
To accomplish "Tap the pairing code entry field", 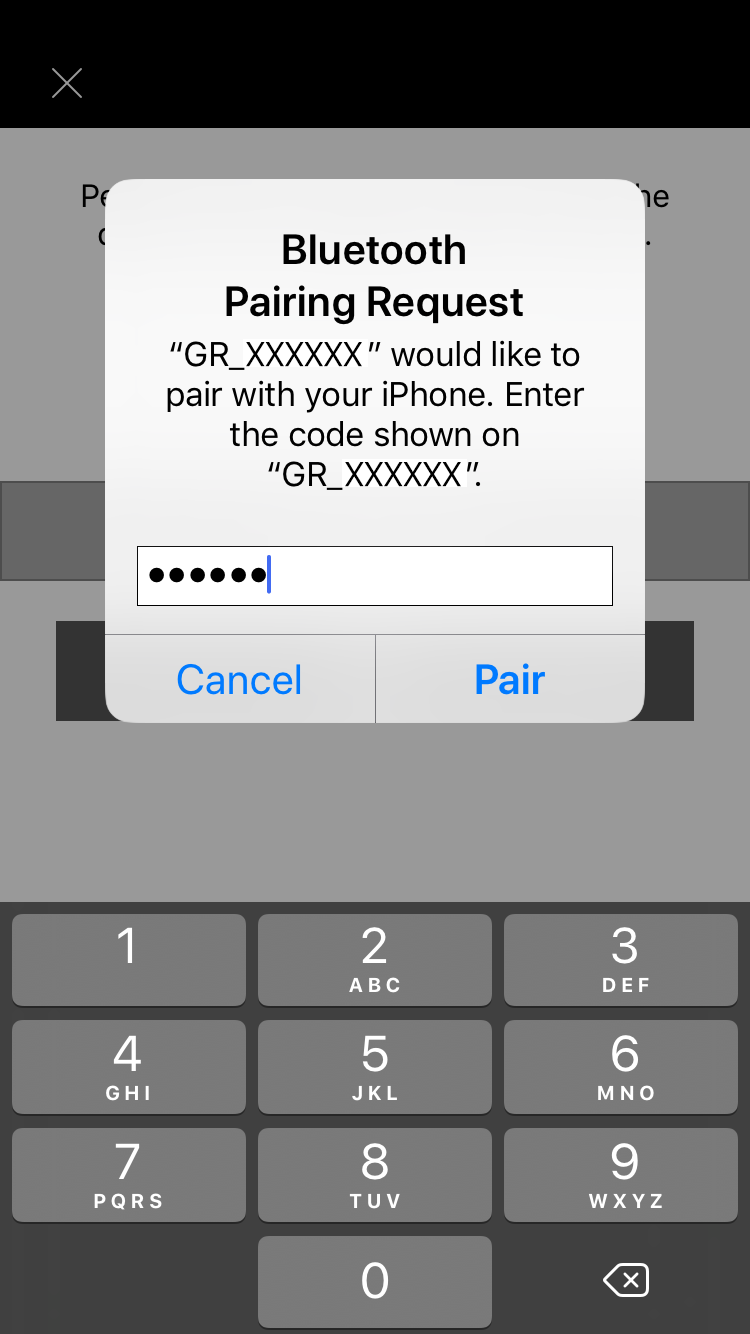I will 375,576.
